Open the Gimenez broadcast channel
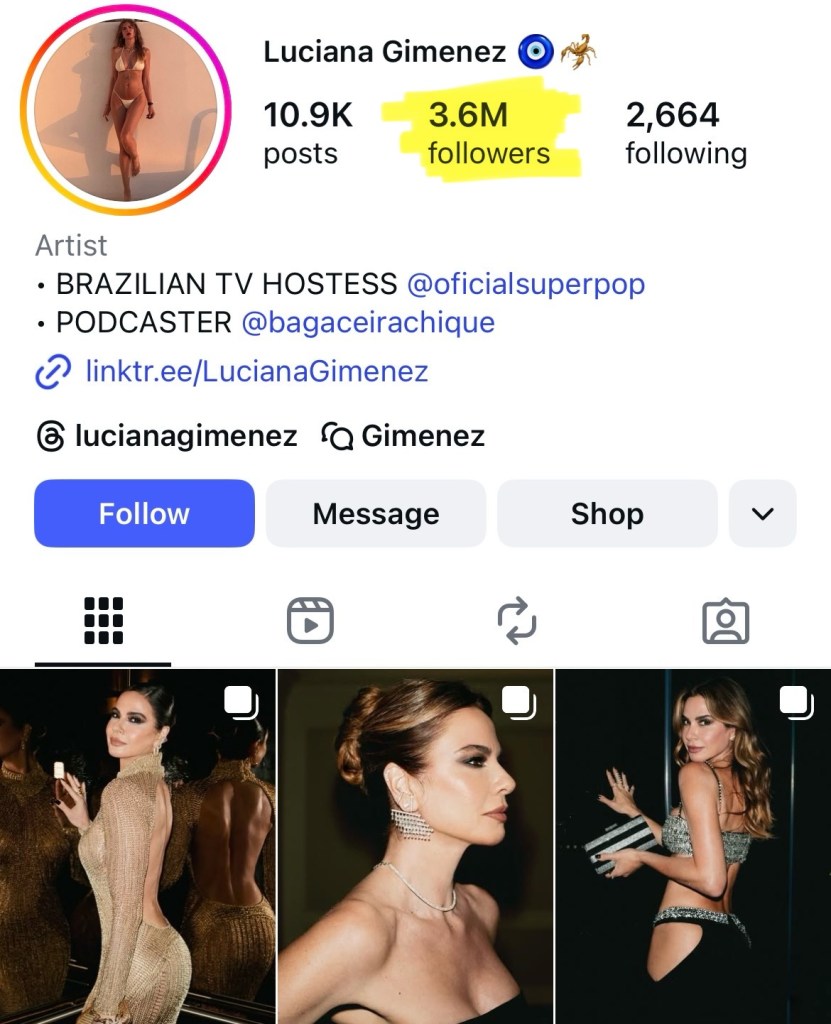The image size is (831, 1024). 404,436
